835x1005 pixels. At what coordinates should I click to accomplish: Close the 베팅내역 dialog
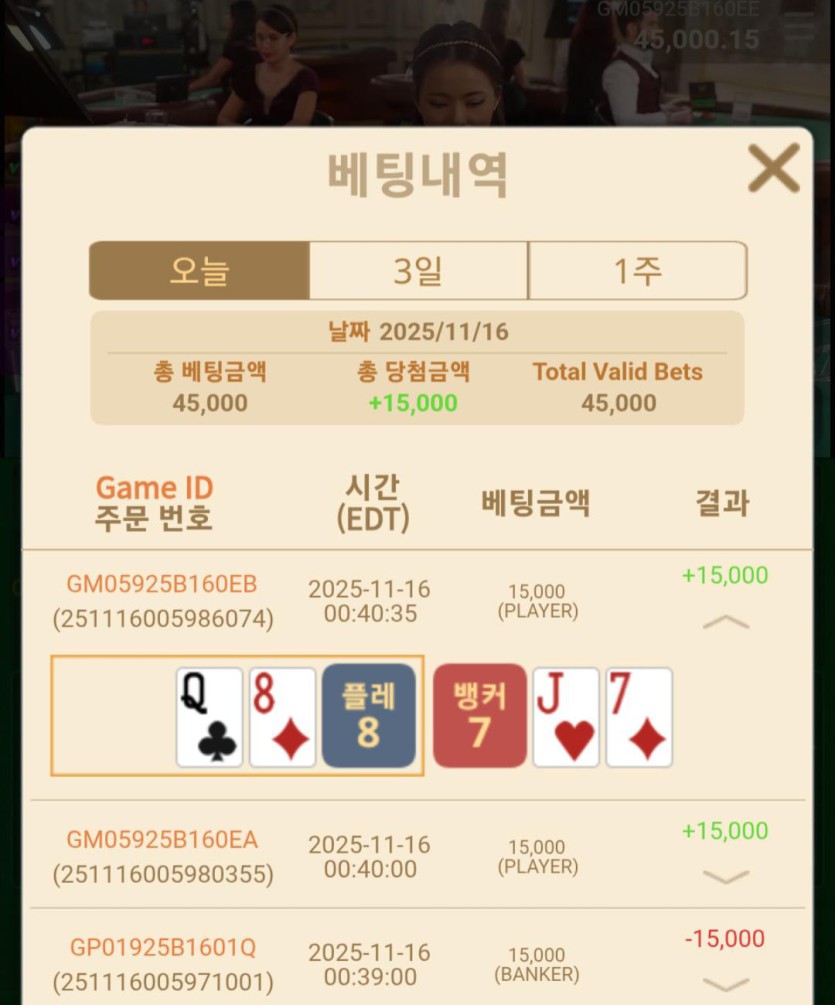774,168
